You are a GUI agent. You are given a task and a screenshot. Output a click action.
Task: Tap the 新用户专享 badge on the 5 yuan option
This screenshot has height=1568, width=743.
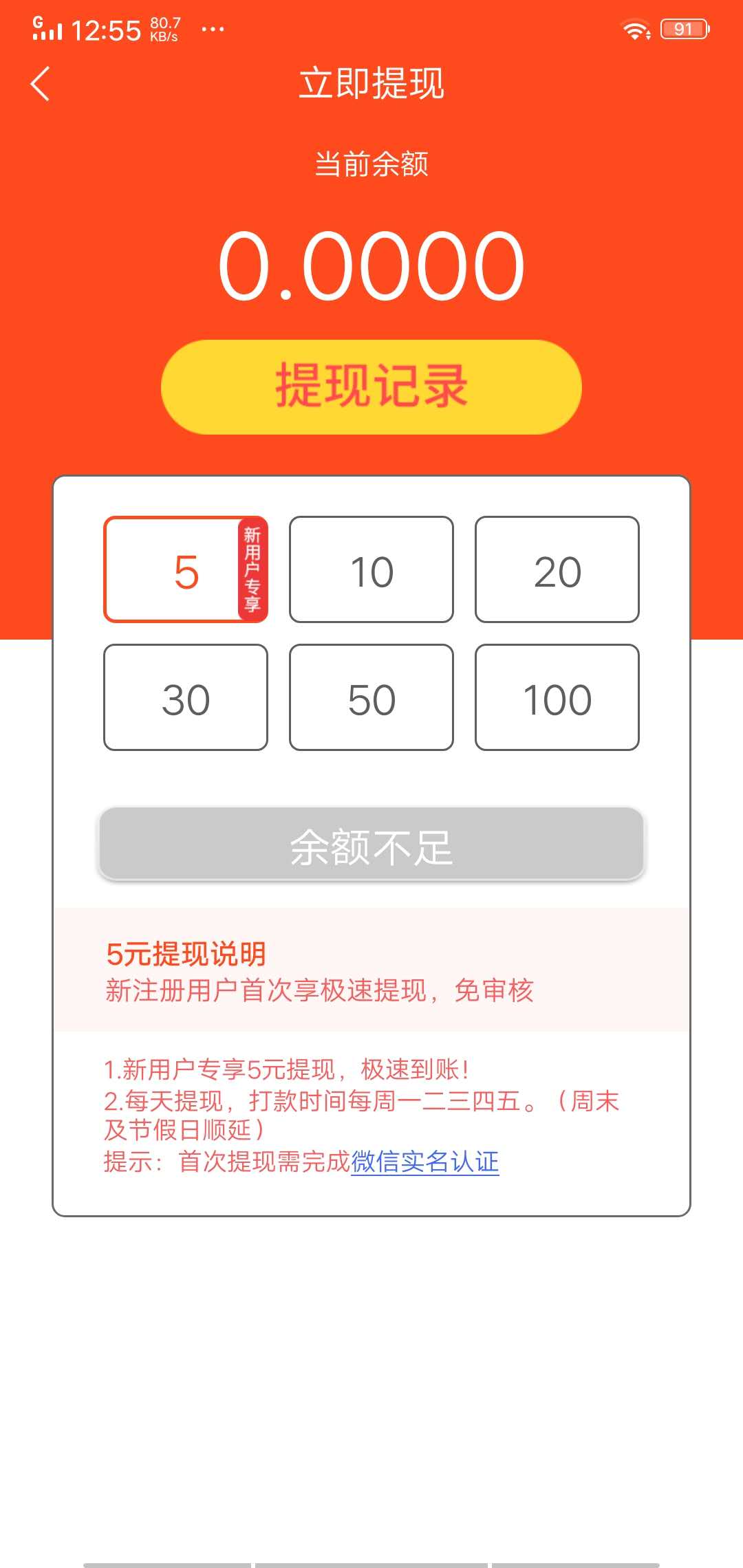[252, 569]
